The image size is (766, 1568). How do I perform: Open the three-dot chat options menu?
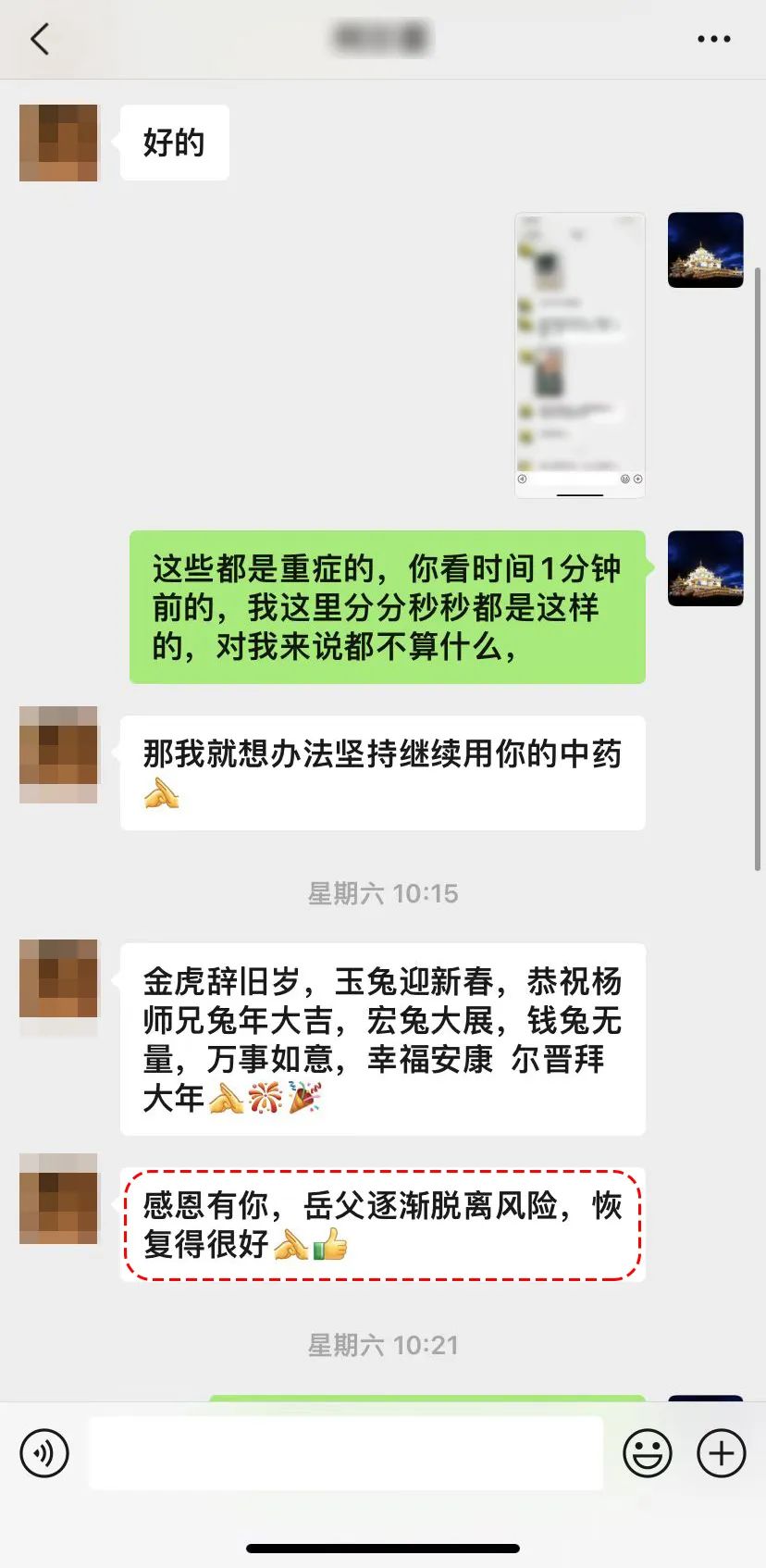point(713,40)
